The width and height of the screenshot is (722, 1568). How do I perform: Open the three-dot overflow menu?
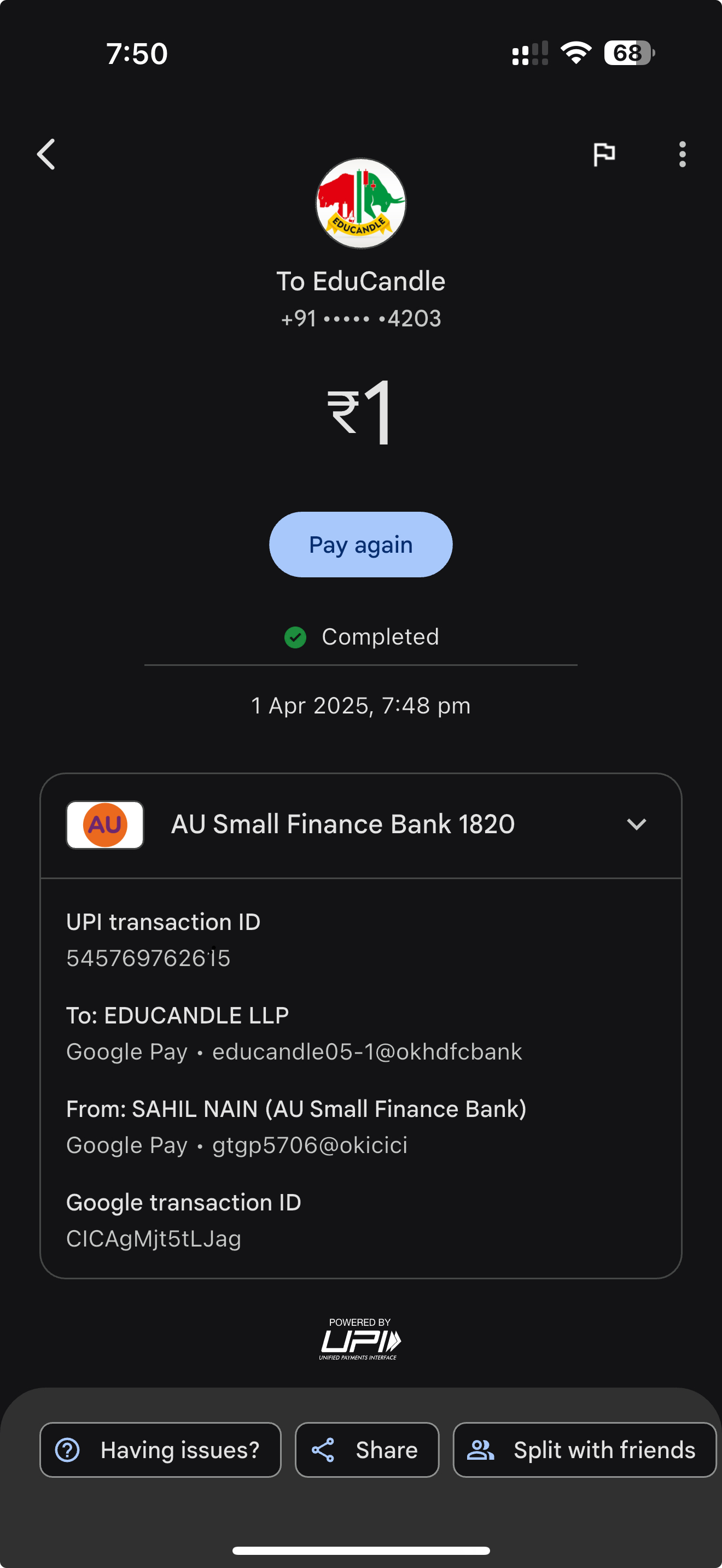pyautogui.click(x=682, y=154)
